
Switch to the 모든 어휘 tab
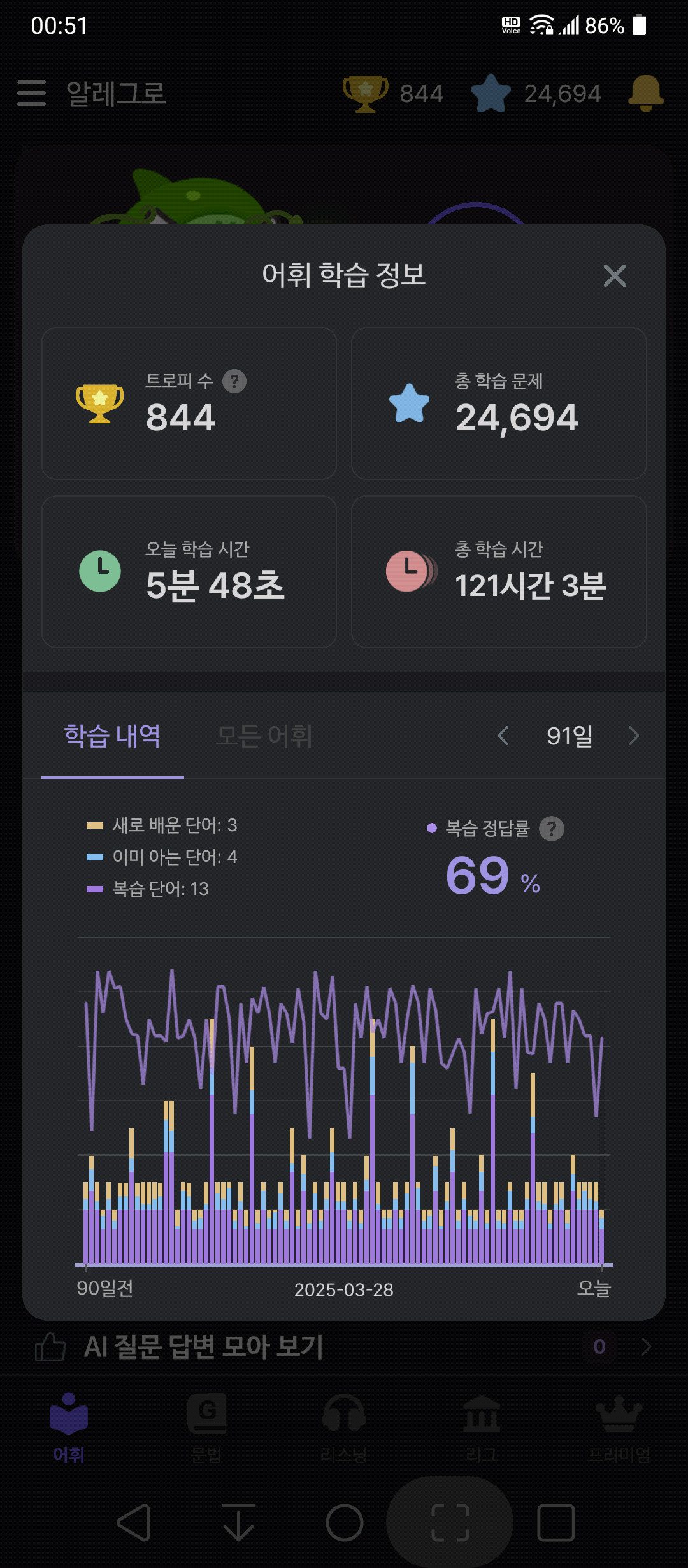(x=264, y=736)
